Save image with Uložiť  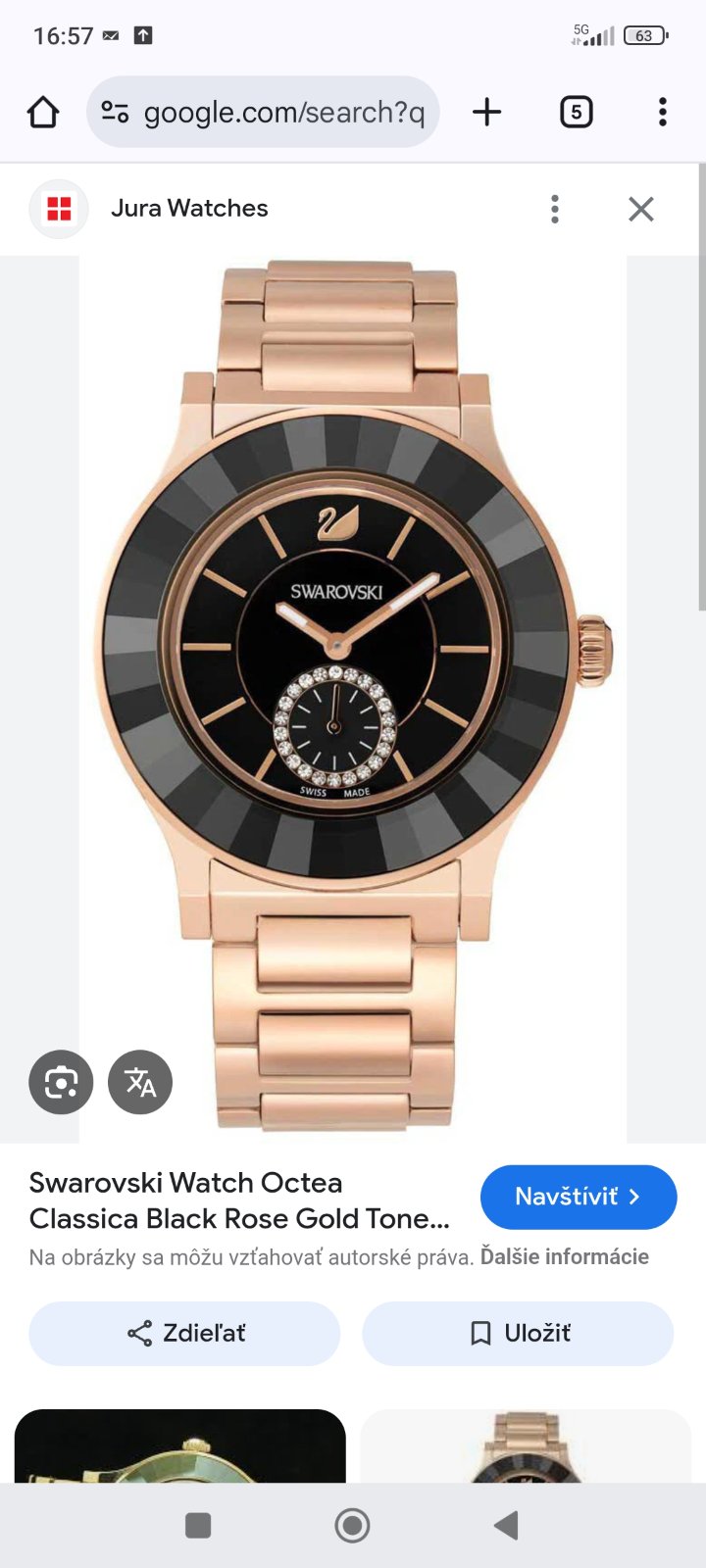coord(518,1333)
